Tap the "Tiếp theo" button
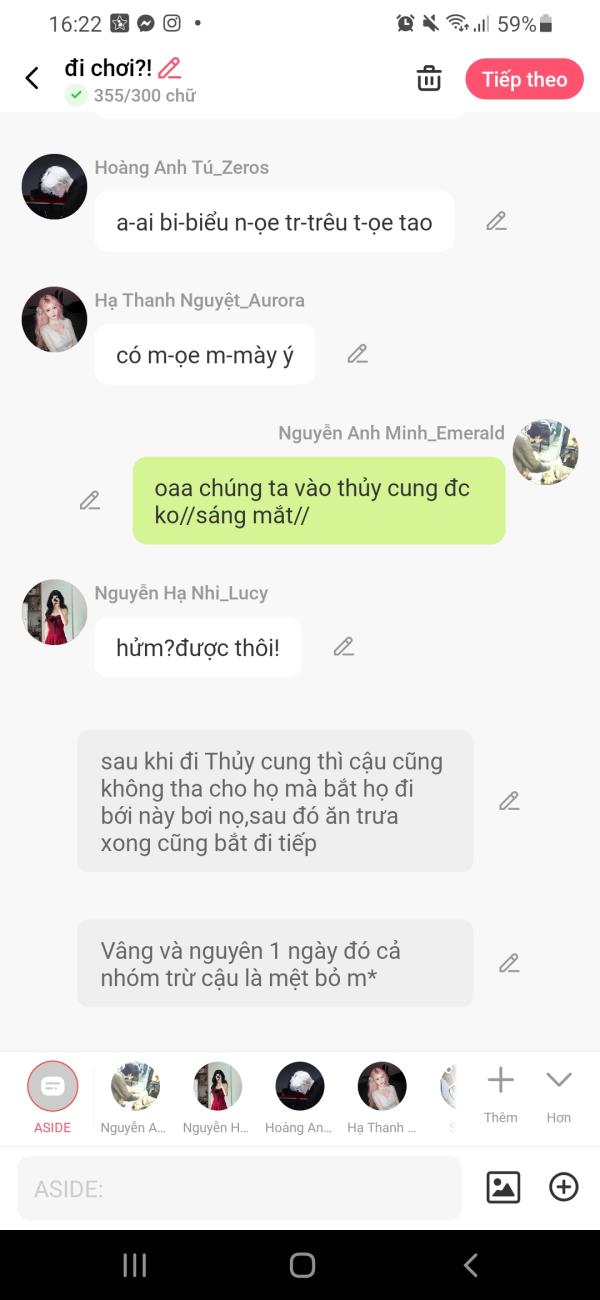Image resolution: width=600 pixels, height=1300 pixels. 524,79
